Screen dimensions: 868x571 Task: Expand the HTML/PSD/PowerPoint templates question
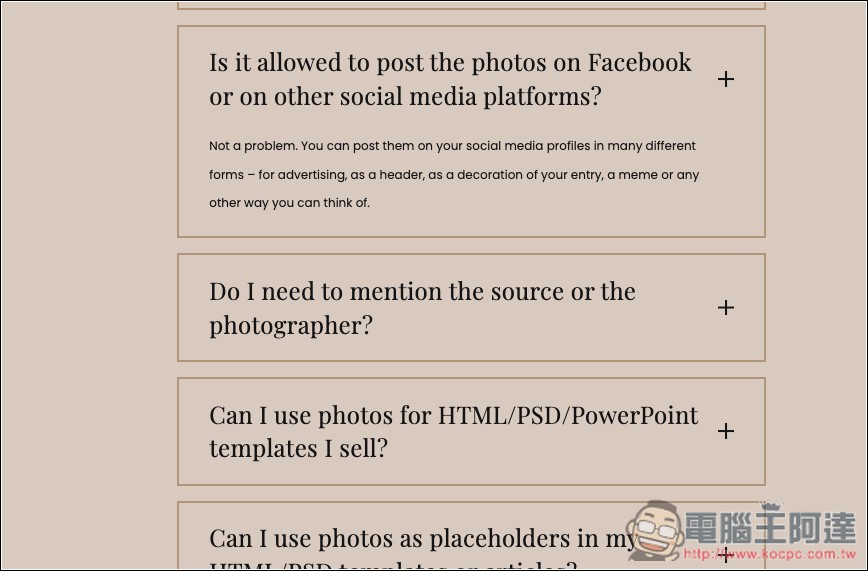(x=726, y=431)
